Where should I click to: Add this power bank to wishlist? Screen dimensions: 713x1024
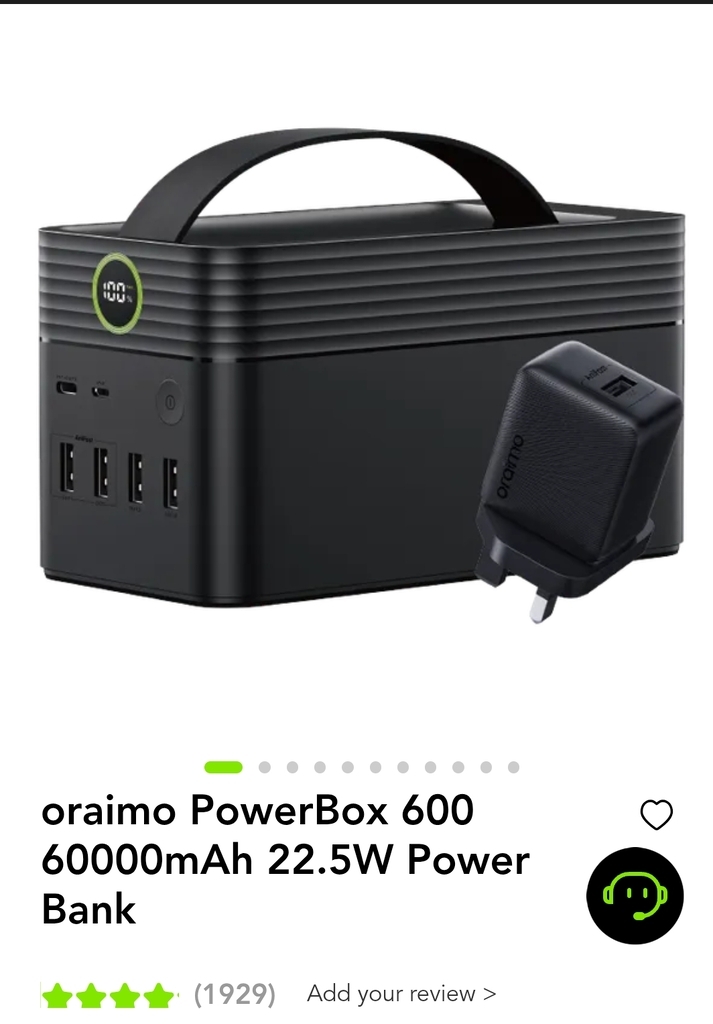pyautogui.click(x=656, y=816)
